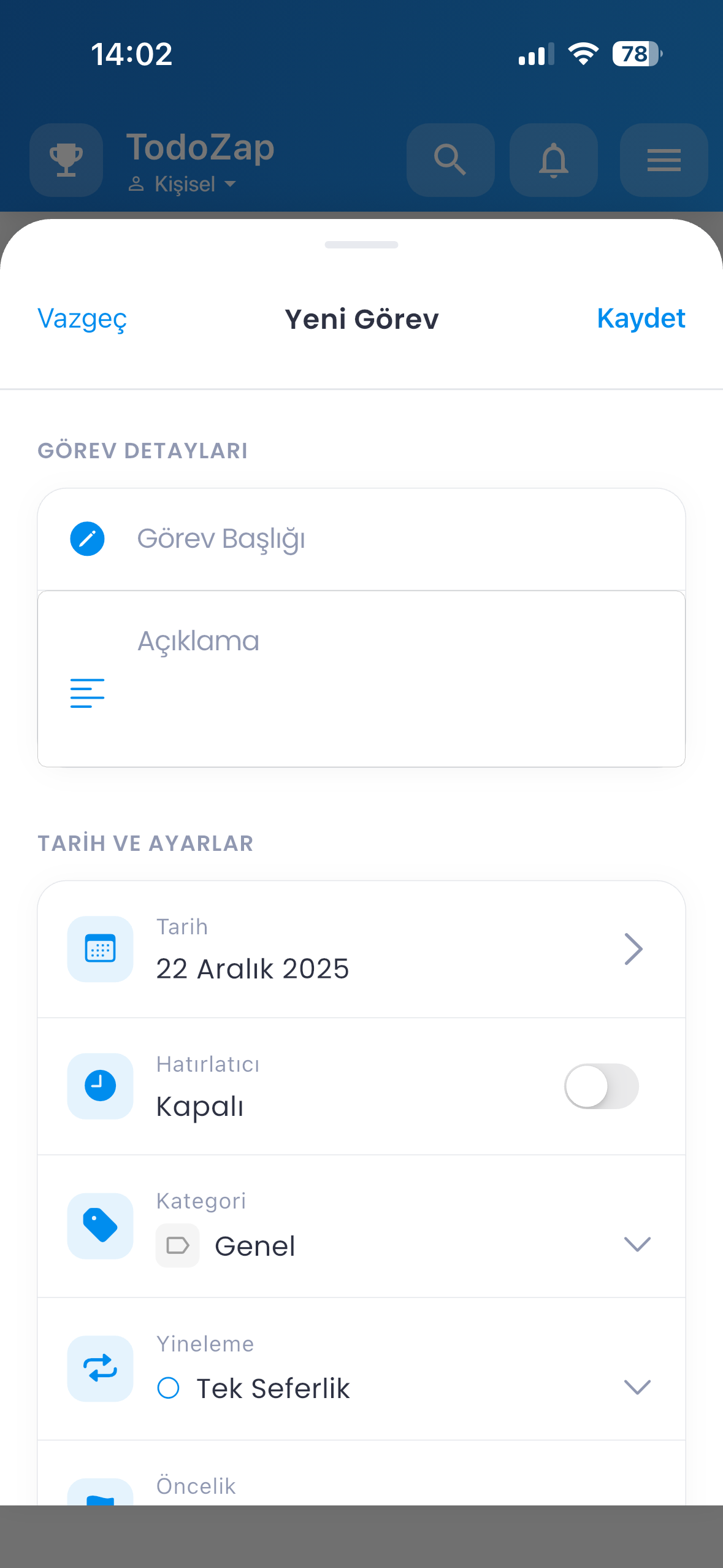Click the calendar icon next to Tarih
The width and height of the screenshot is (723, 1568).
click(x=100, y=948)
